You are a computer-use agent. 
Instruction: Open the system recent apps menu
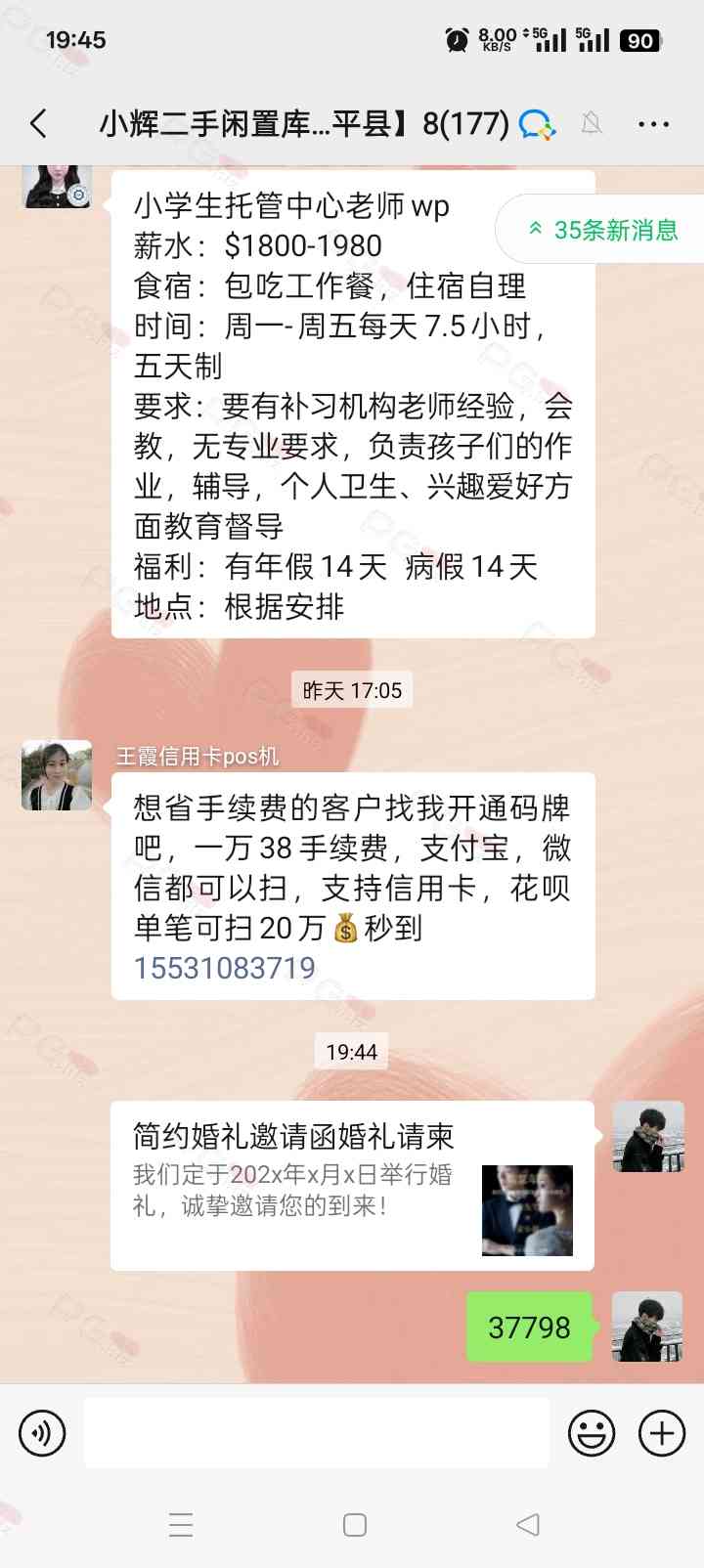click(181, 1525)
